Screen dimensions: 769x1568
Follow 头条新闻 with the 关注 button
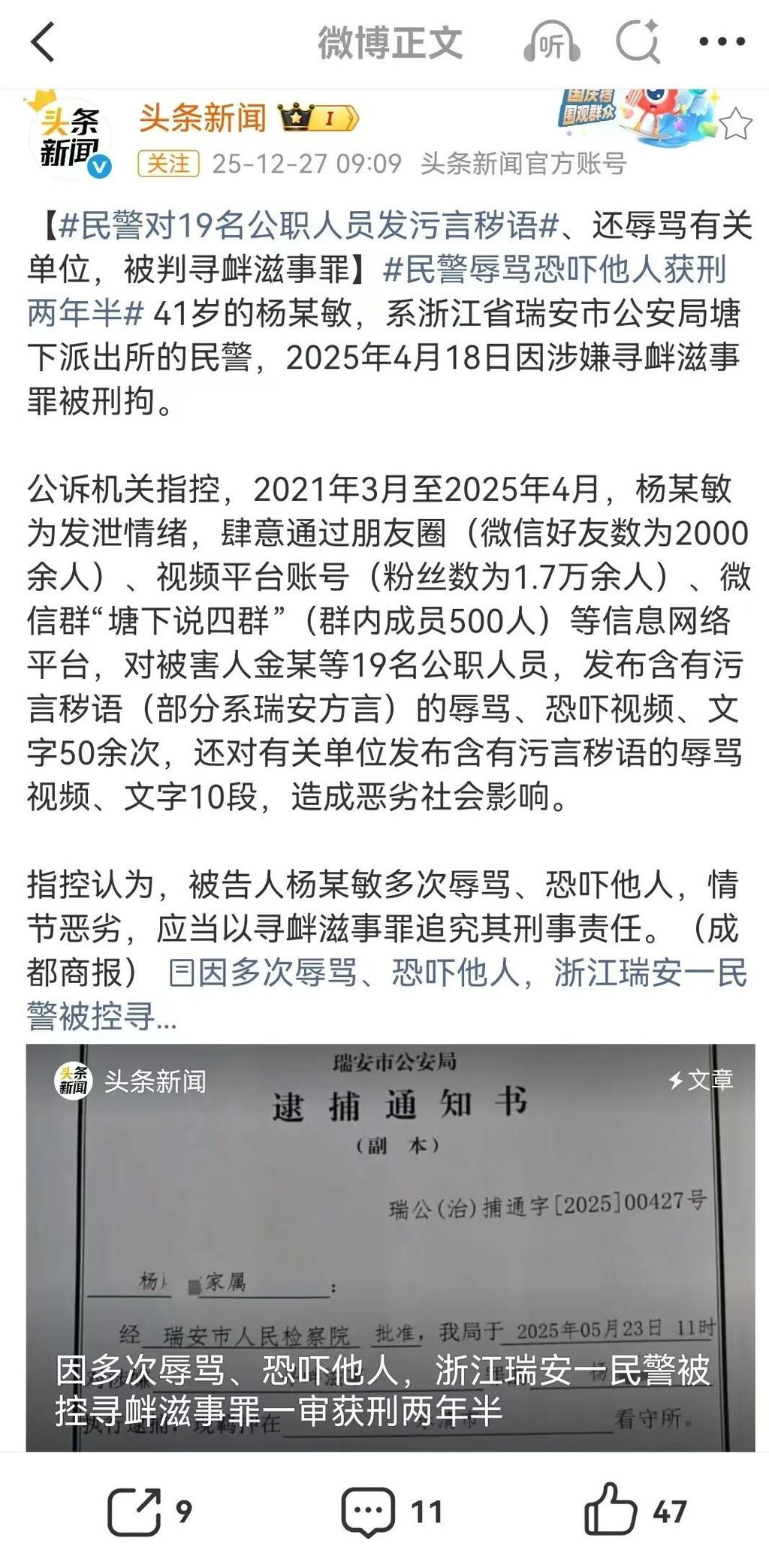click(168, 163)
